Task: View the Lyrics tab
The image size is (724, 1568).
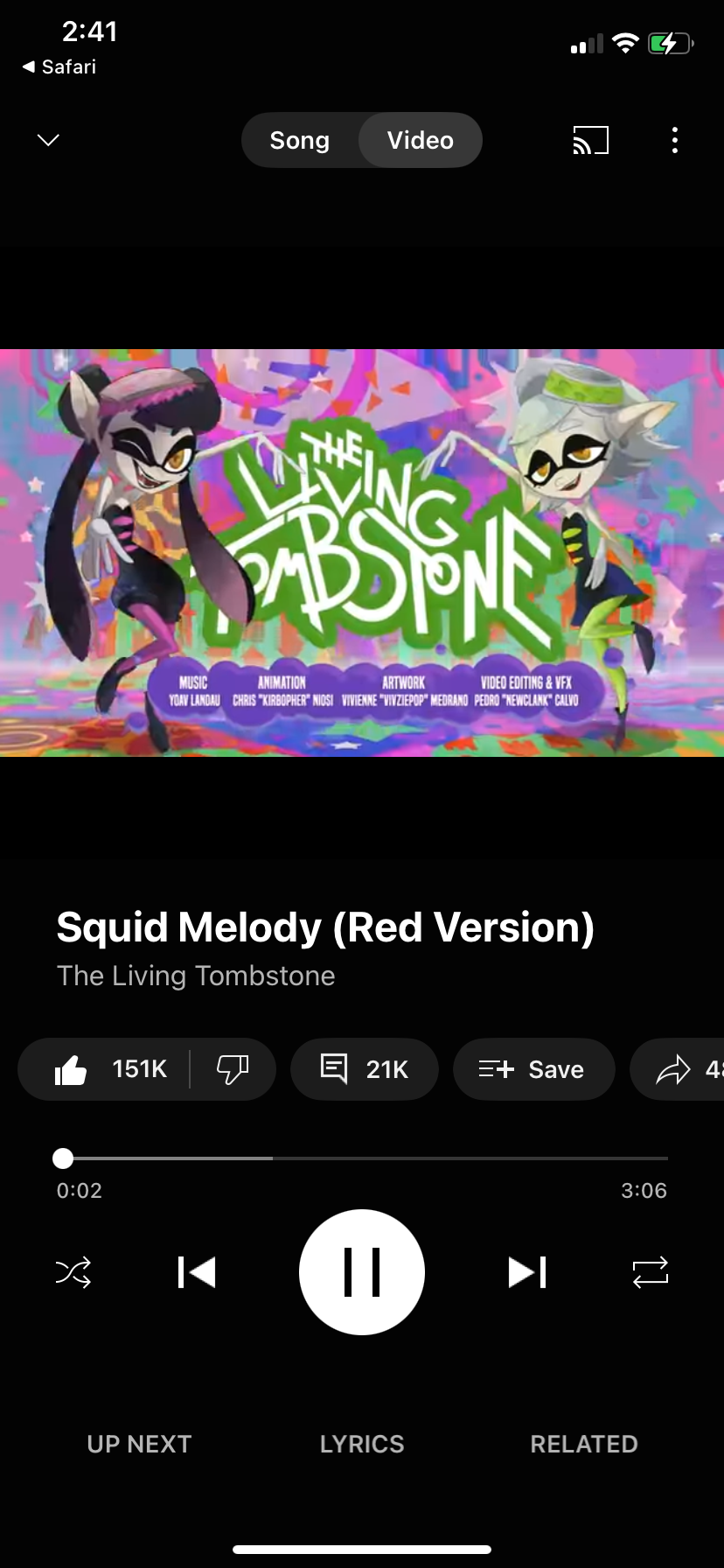Action: click(x=362, y=1444)
